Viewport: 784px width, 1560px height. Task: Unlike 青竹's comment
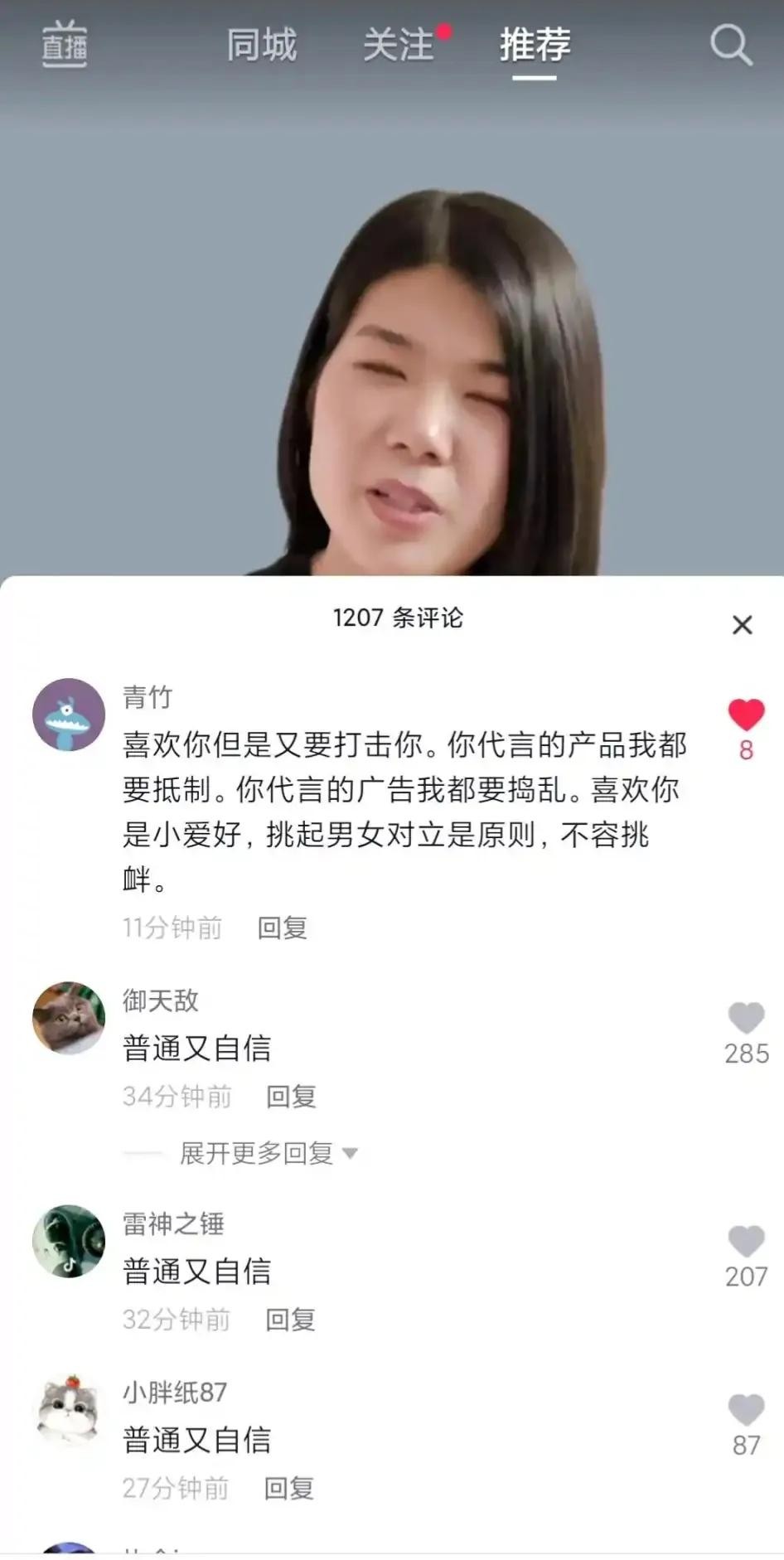click(746, 716)
